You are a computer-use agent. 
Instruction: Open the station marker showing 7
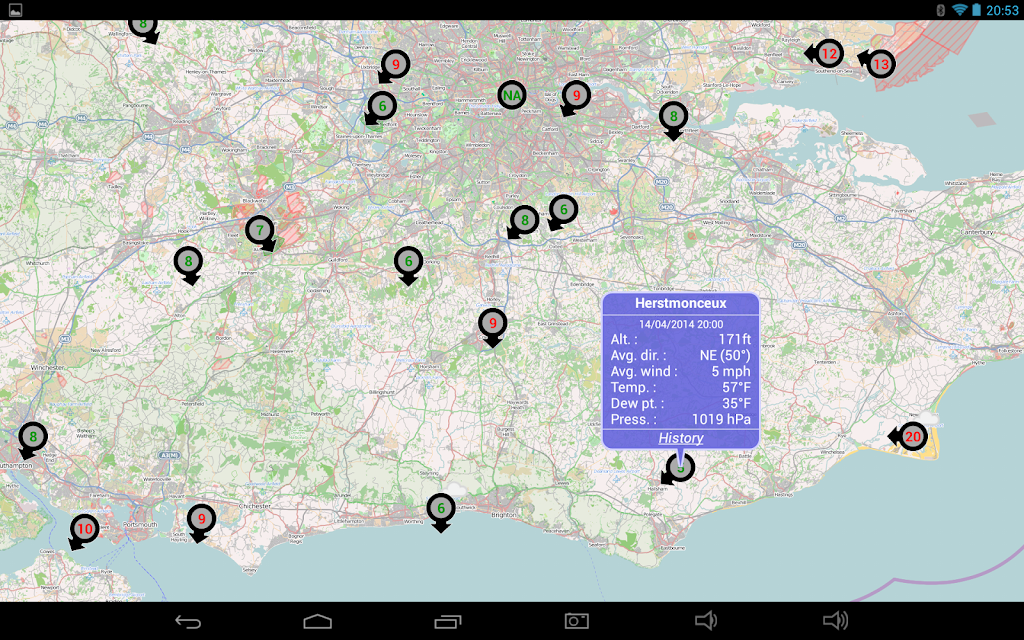tap(261, 232)
